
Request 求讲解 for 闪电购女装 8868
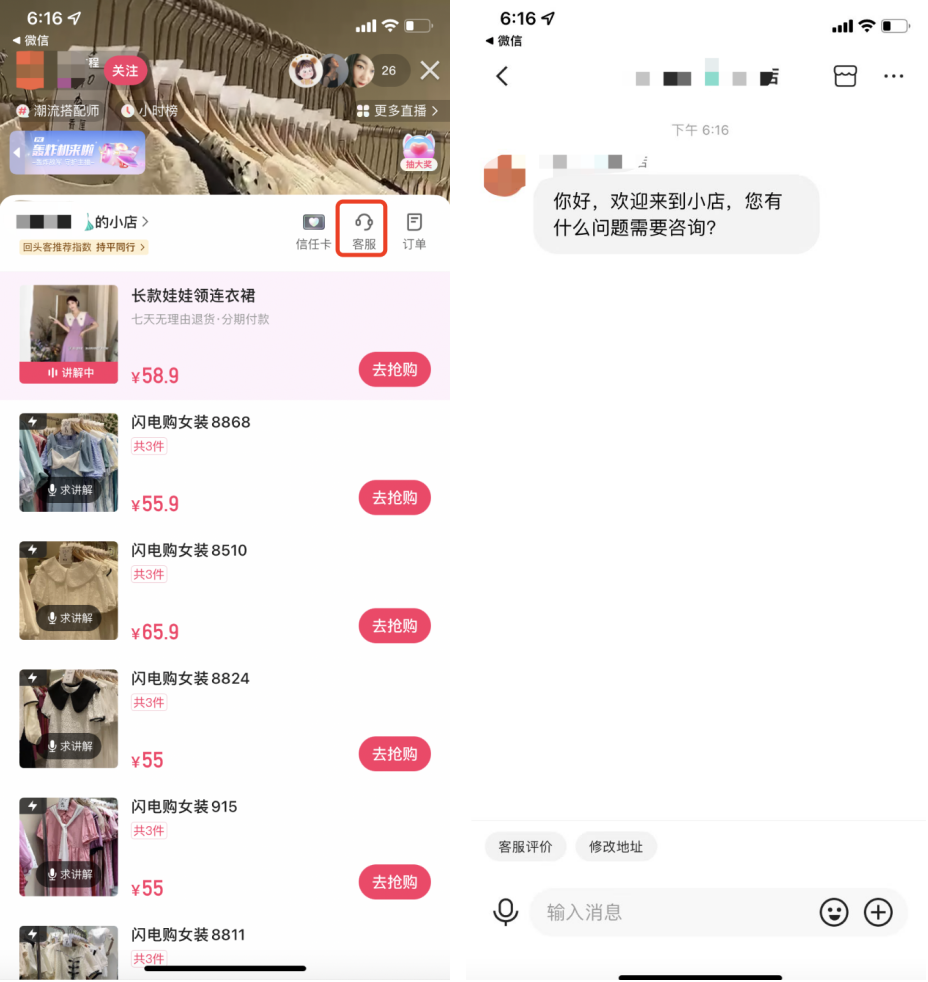69,490
